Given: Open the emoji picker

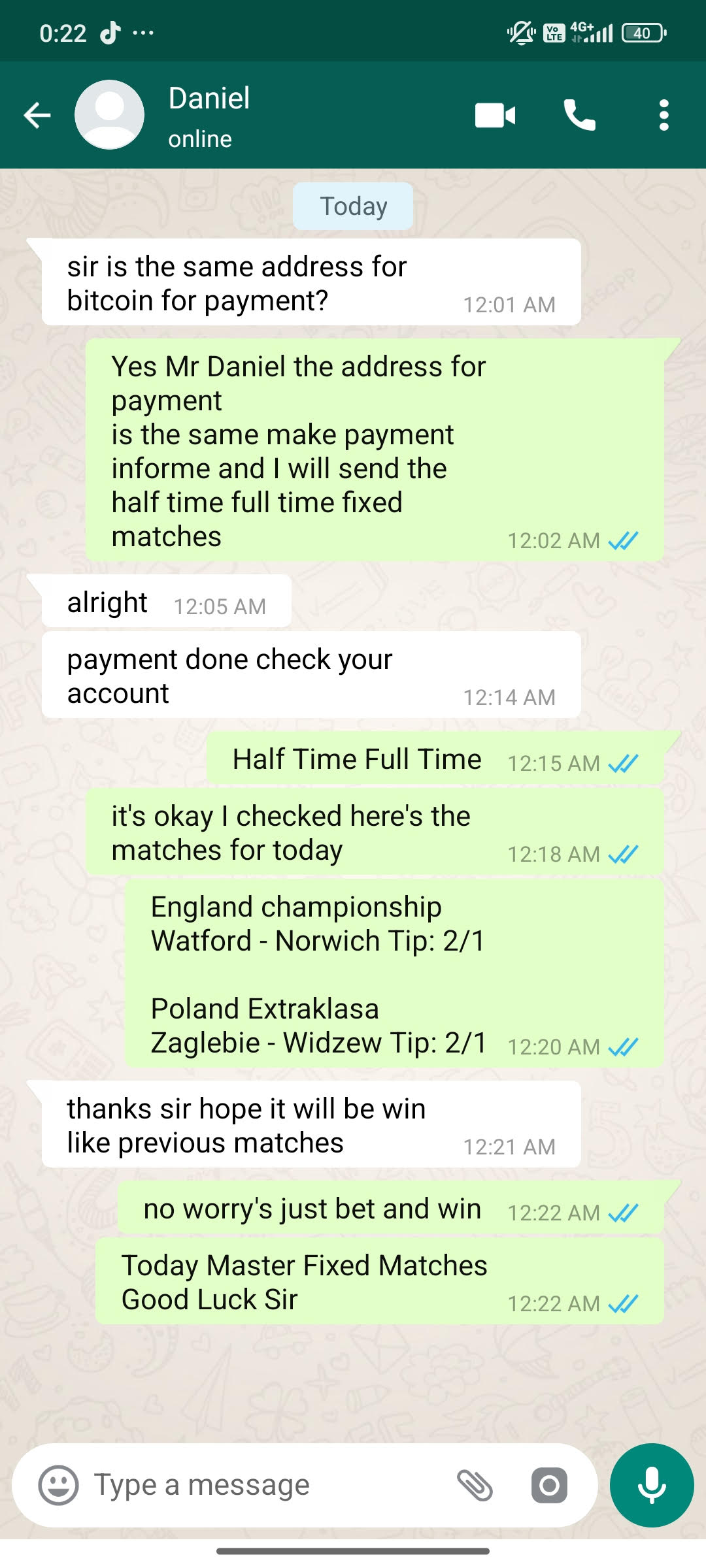Looking at the screenshot, I should click(x=59, y=1485).
